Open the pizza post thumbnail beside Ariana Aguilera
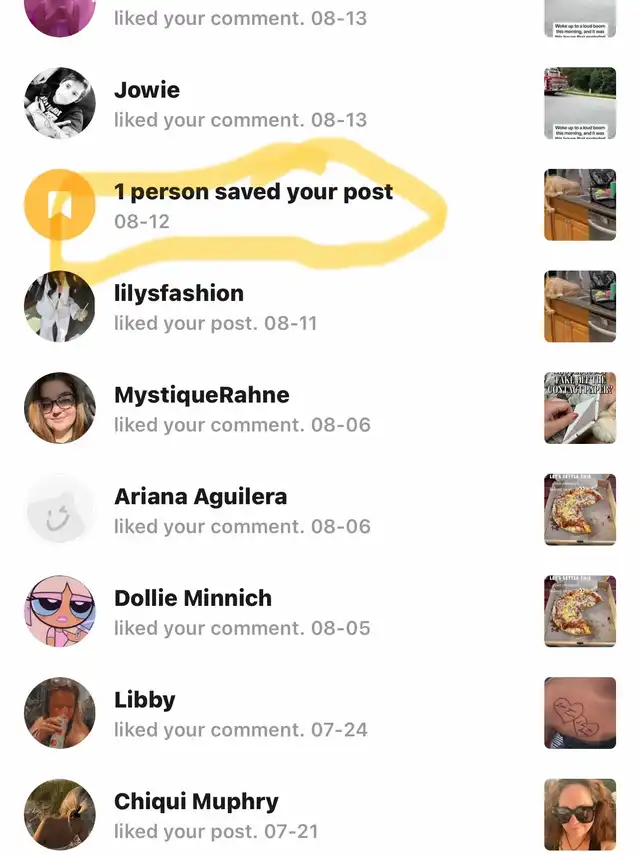This screenshot has height=855, width=640. point(580,510)
